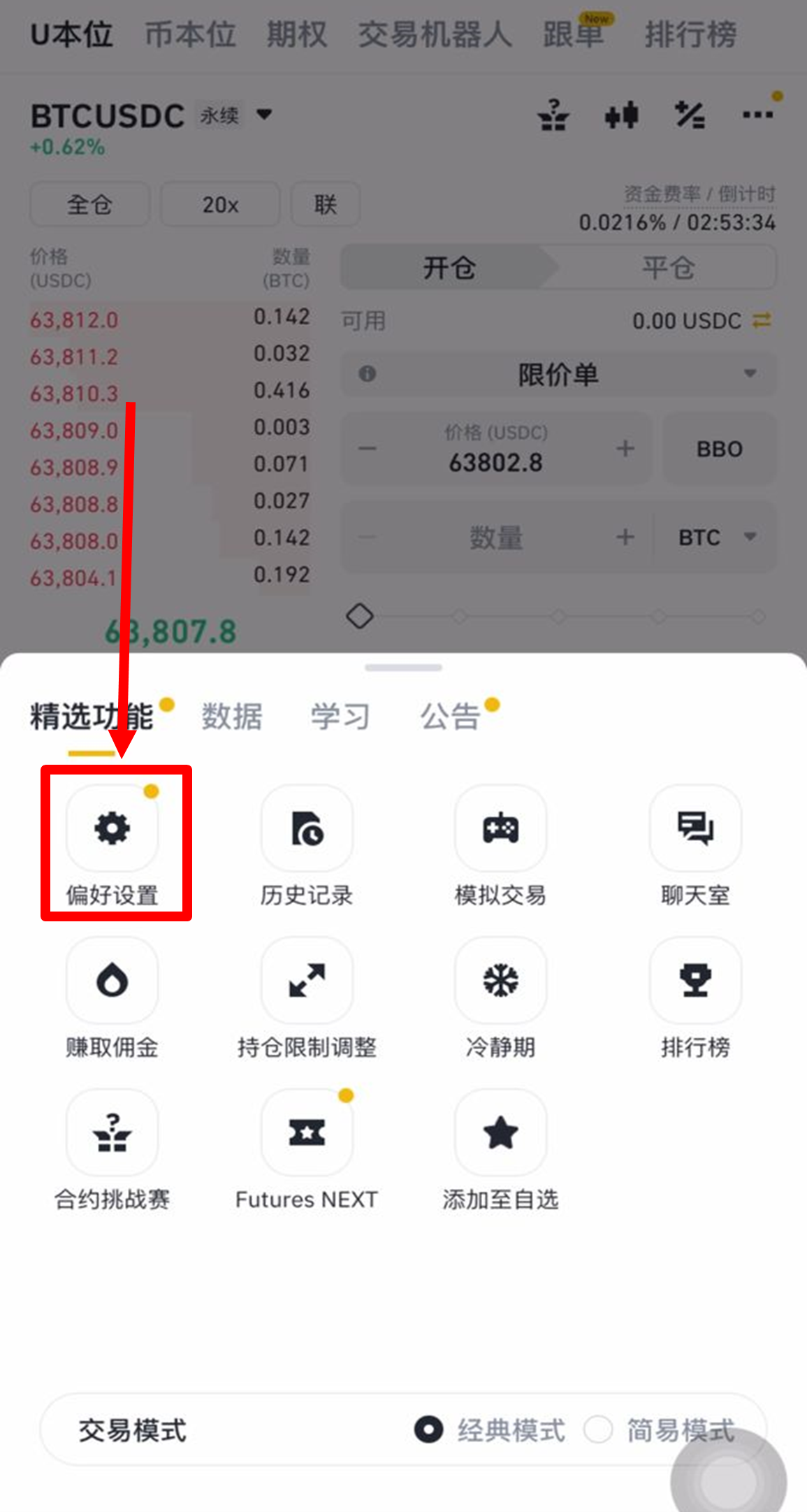The height and width of the screenshot is (1512, 807).
Task: Switch to the 平仓 close position tab
Action: (x=666, y=267)
